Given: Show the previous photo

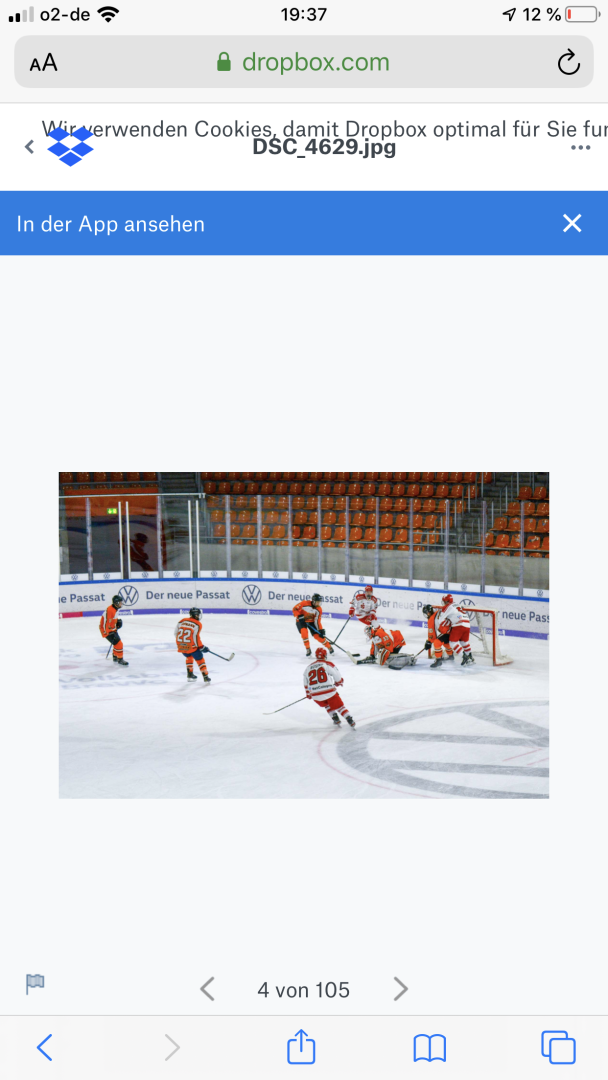Looking at the screenshot, I should pyautogui.click(x=207, y=989).
